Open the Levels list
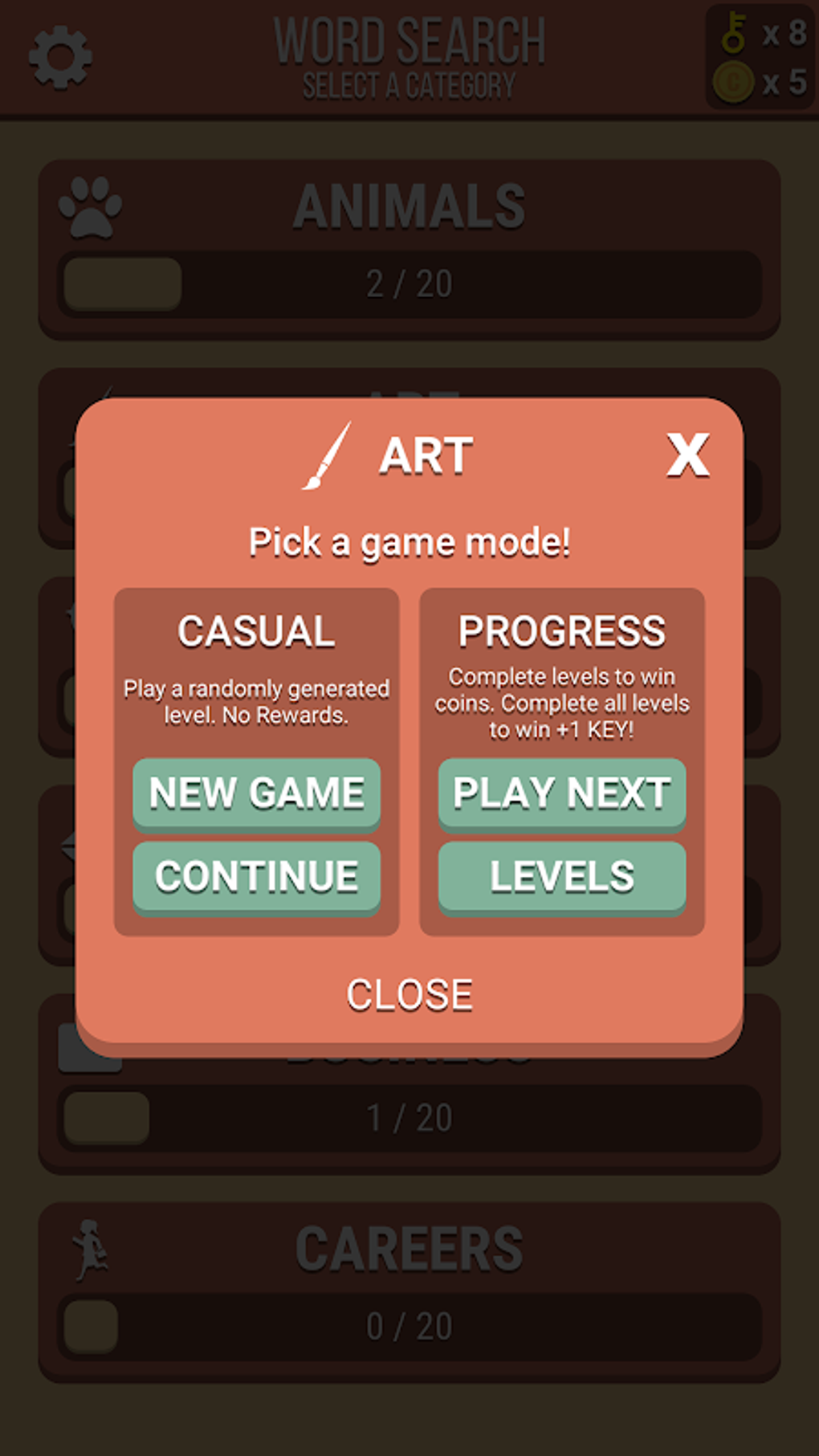This screenshot has height=1456, width=819. (561, 876)
